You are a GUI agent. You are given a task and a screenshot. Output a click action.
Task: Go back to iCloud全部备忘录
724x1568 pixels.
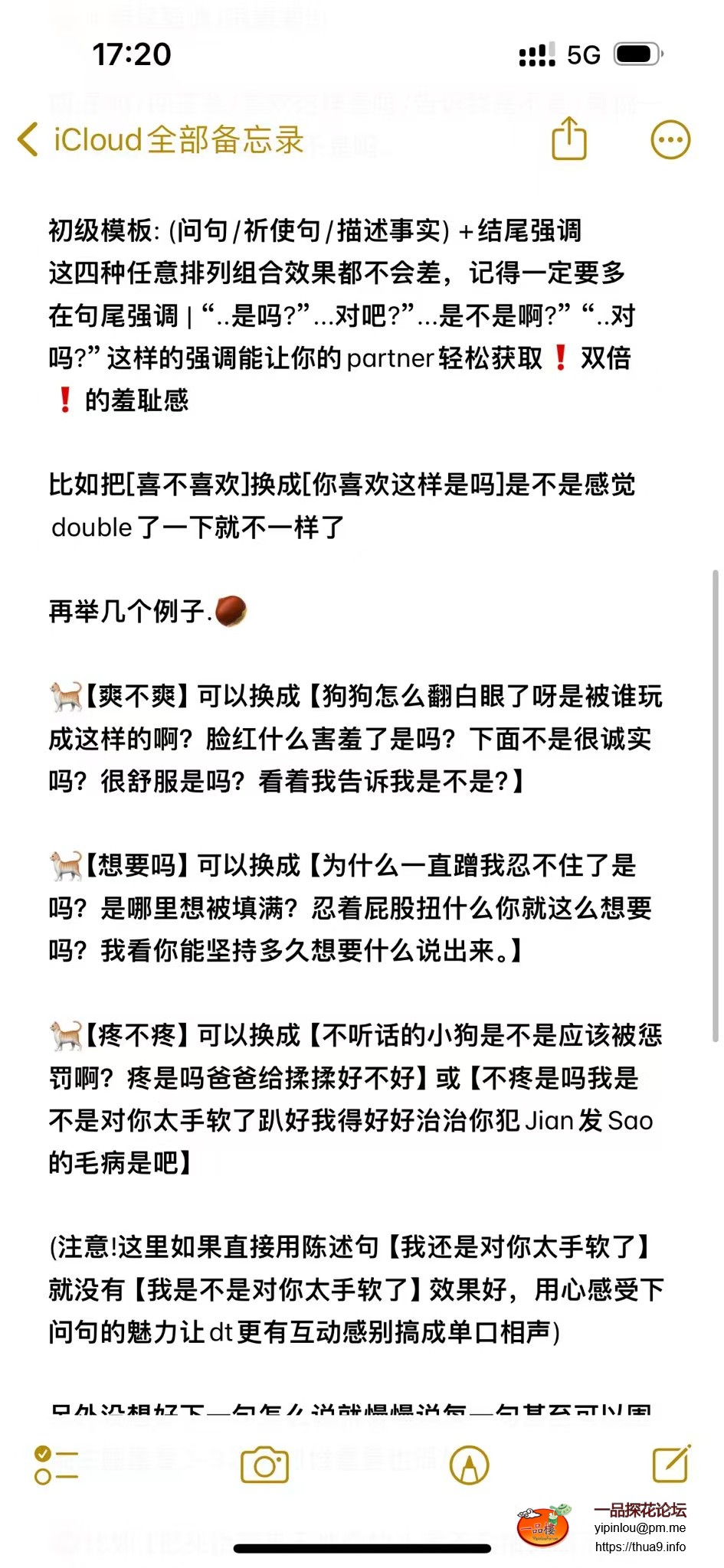pyautogui.click(x=161, y=140)
